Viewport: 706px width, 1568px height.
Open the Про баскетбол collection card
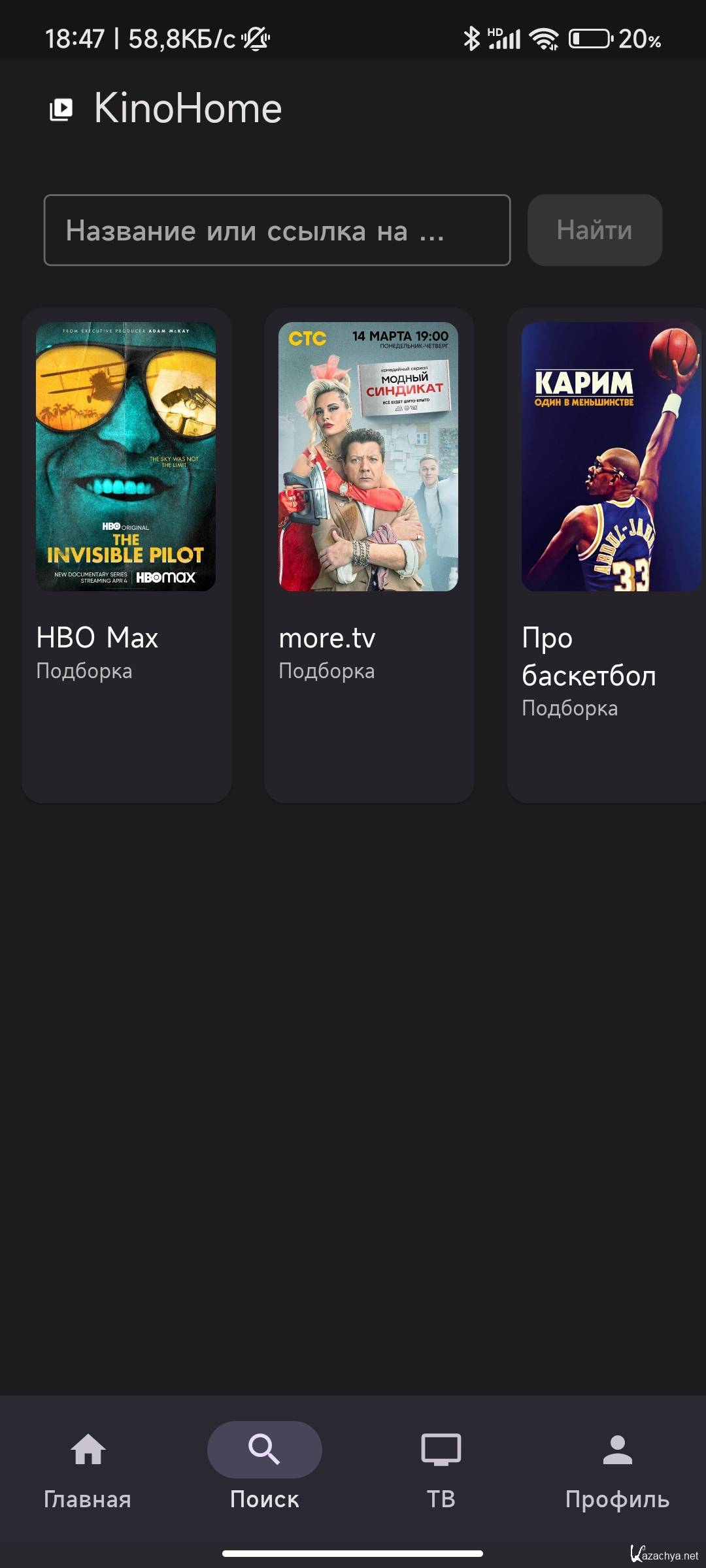click(608, 554)
